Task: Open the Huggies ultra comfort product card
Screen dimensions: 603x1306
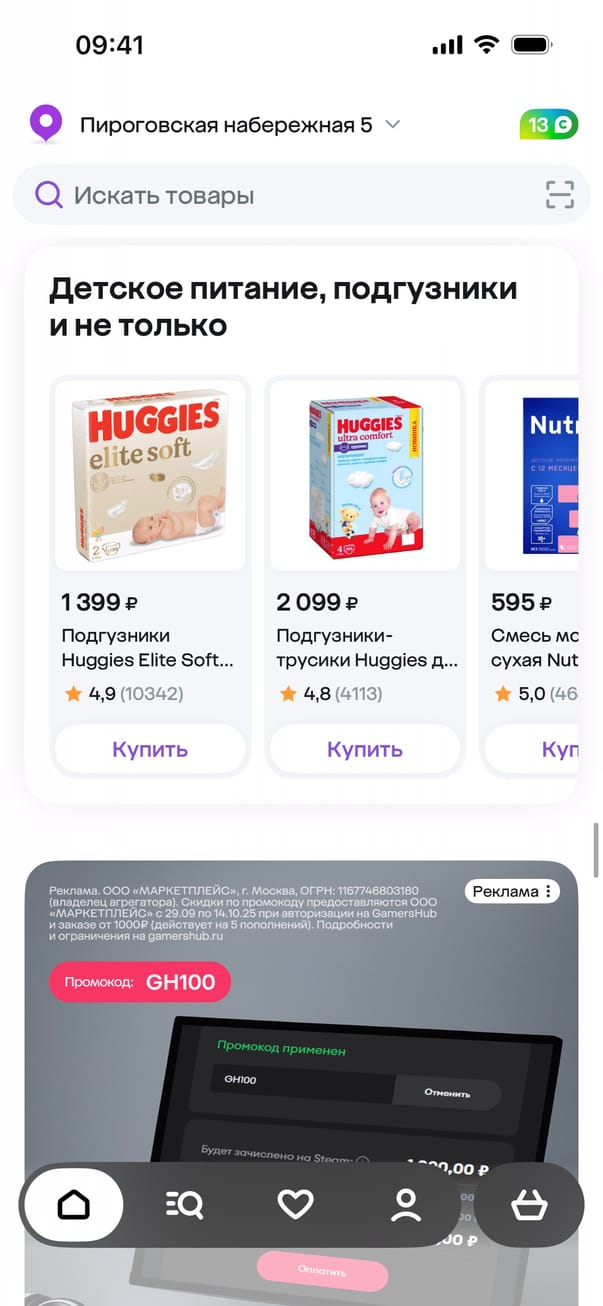Action: (365, 475)
